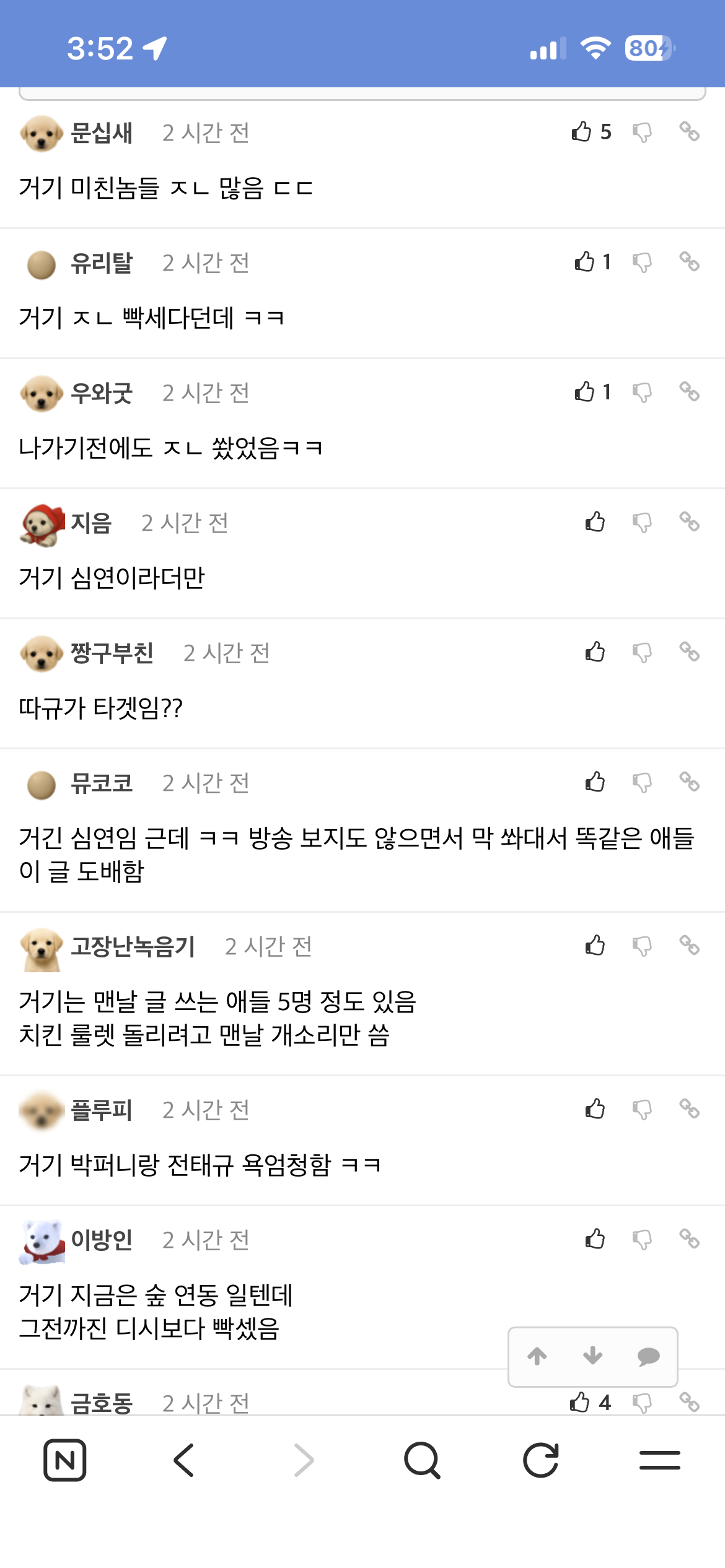Viewport: 725px width, 1568px height.
Task: Open browser search
Action: (422, 1460)
